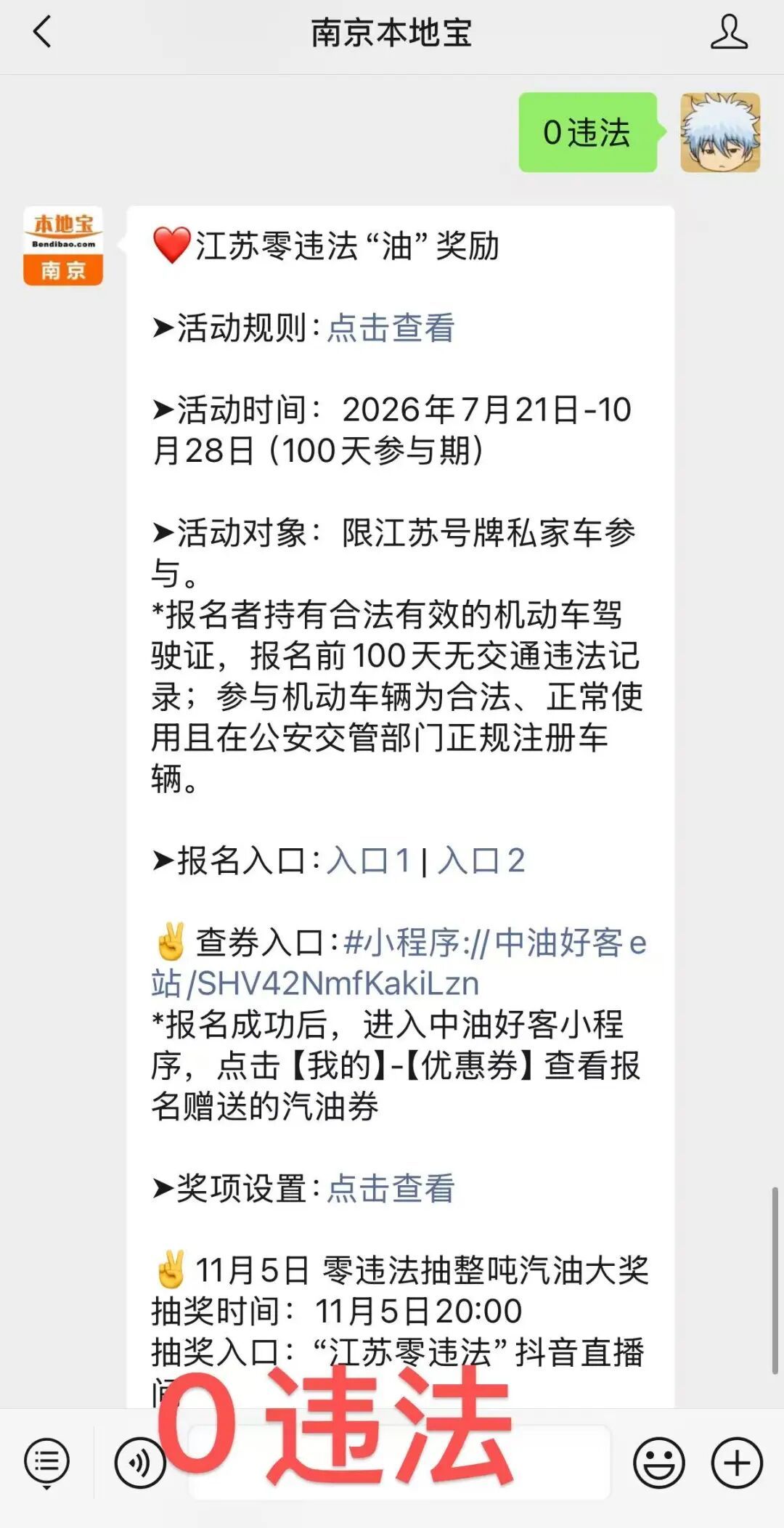Viewport: 784px width, 1528px height.
Task: Open the emoji picker
Action: click(x=659, y=1462)
